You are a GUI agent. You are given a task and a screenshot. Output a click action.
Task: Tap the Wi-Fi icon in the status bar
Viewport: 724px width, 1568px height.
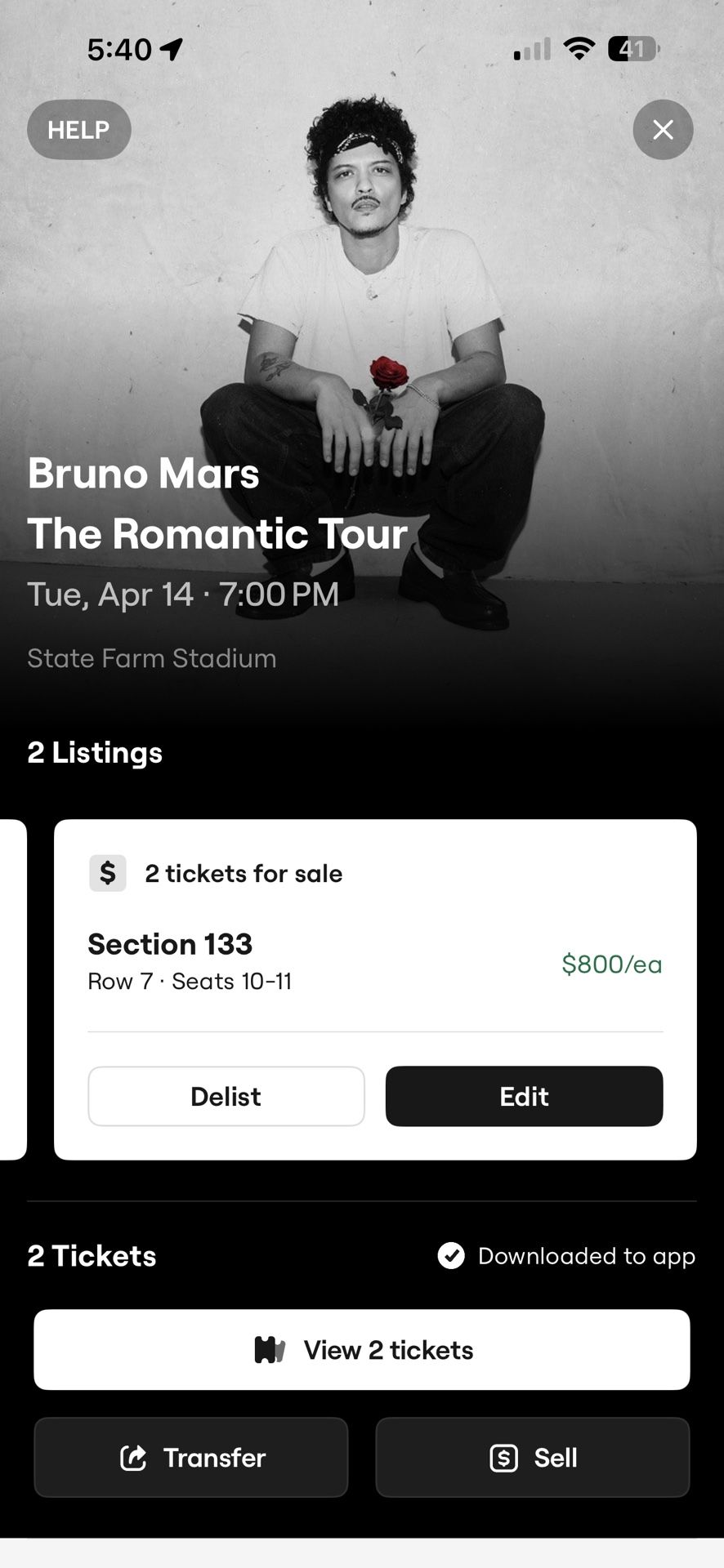(579, 49)
